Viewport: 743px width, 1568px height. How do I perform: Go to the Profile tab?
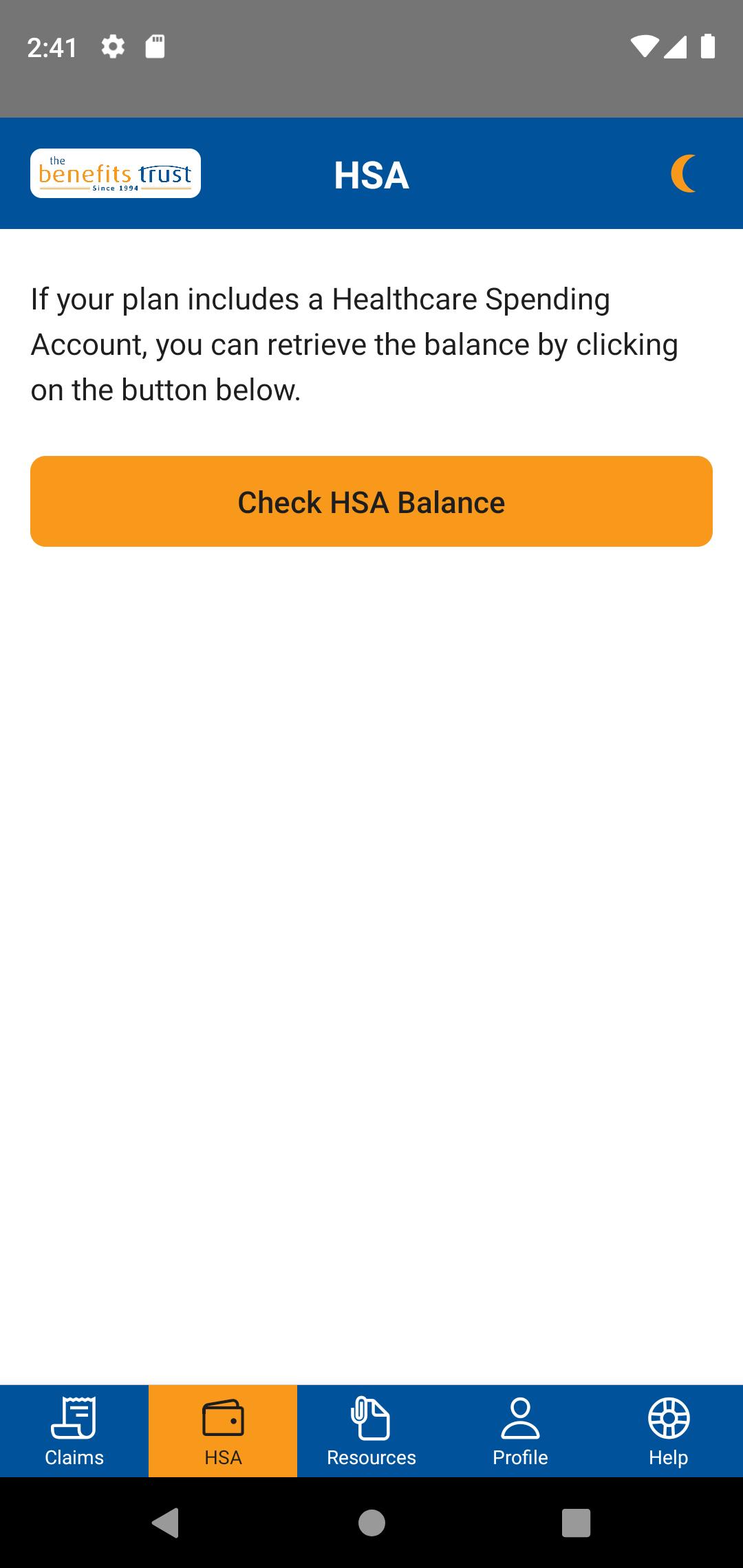coord(520,1430)
